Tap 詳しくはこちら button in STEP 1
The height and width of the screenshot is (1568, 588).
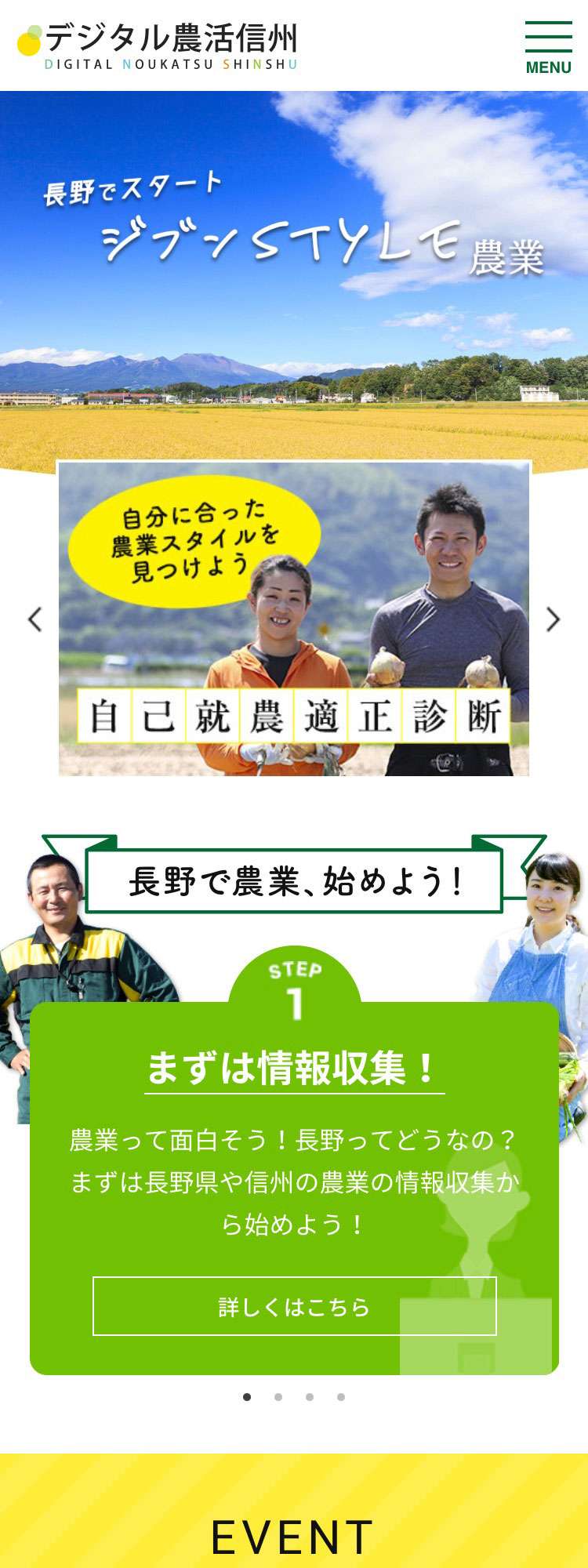[294, 1306]
